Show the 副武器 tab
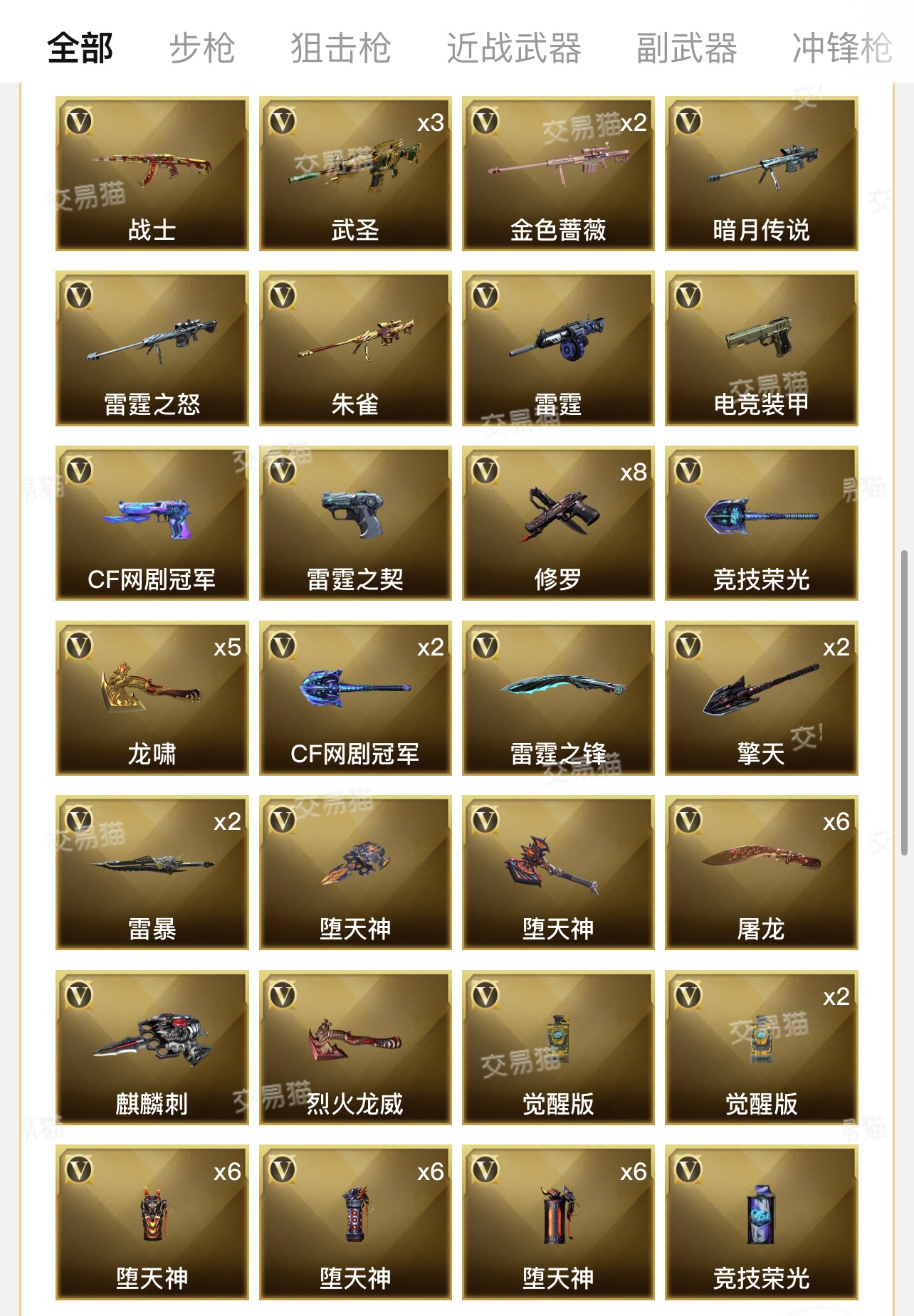 click(x=686, y=48)
